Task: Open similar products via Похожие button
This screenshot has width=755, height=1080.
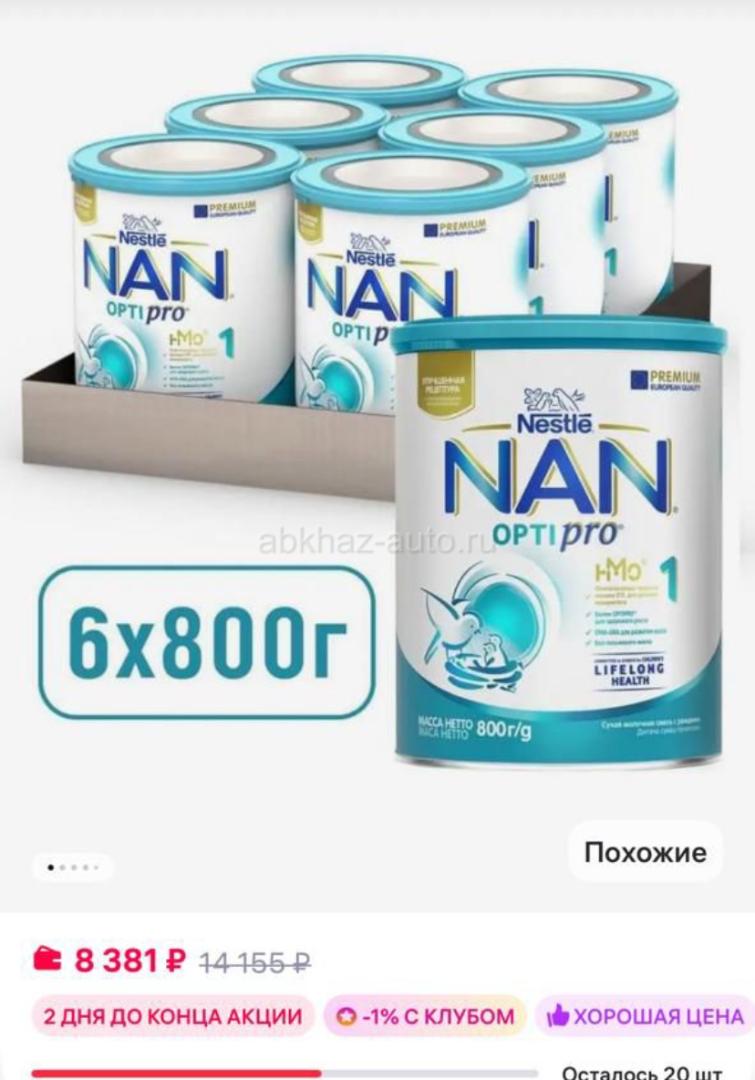Action: (644, 852)
